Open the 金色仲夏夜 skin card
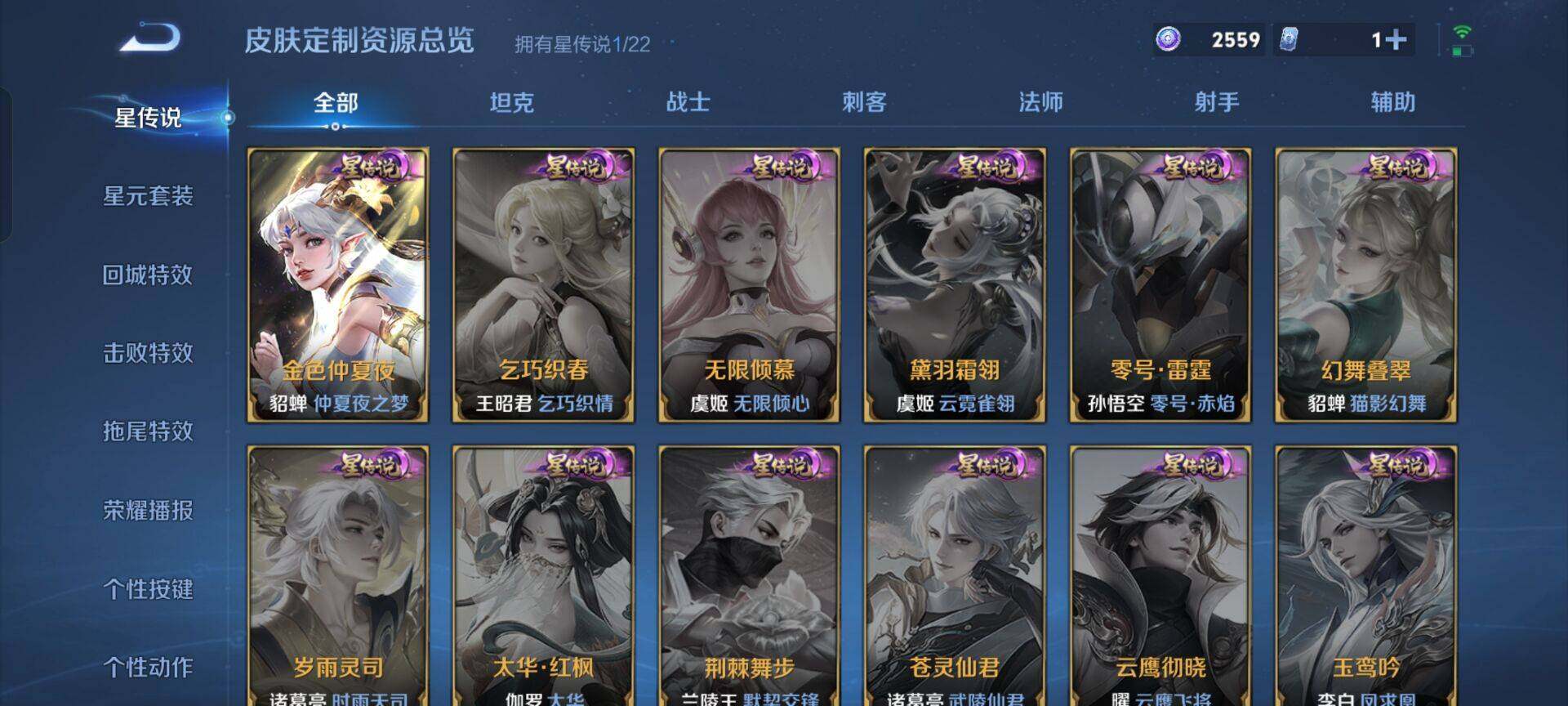1568x706 pixels. coord(338,286)
